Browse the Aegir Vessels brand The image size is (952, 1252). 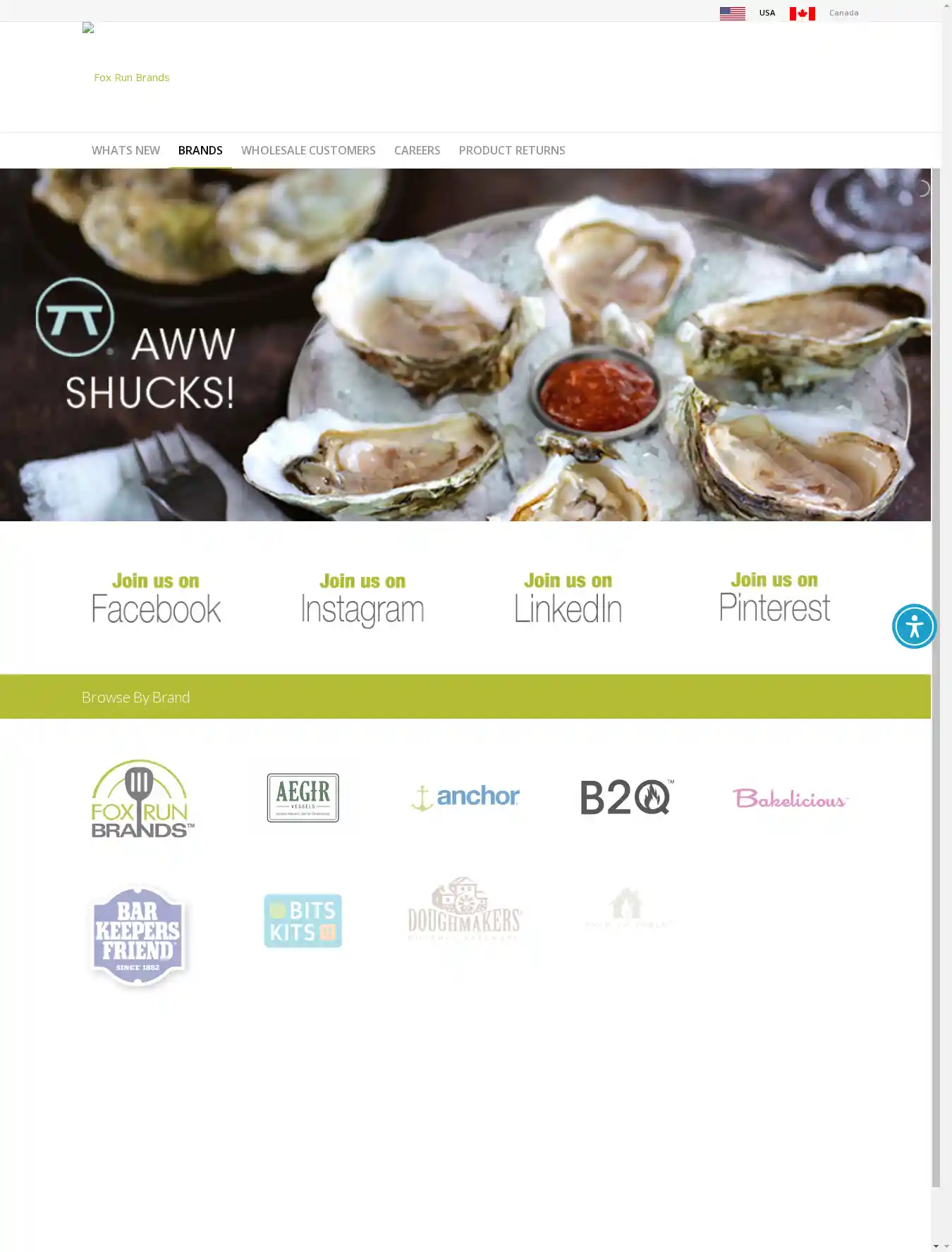click(x=303, y=797)
